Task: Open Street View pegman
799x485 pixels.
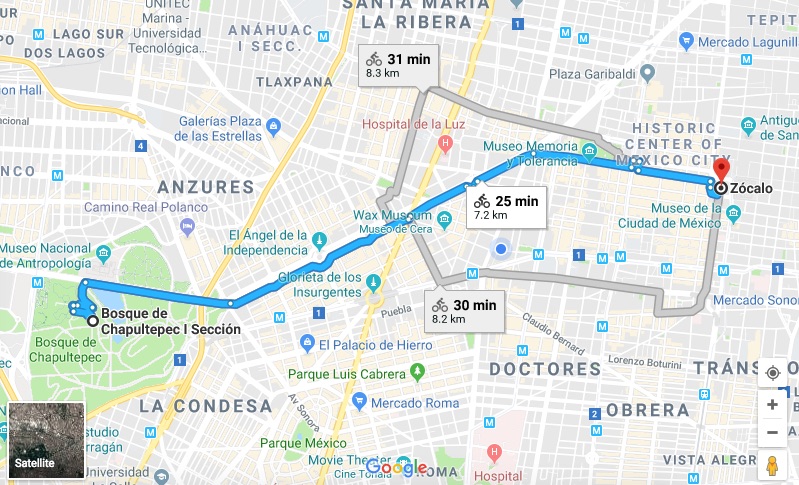Action: click(772, 466)
